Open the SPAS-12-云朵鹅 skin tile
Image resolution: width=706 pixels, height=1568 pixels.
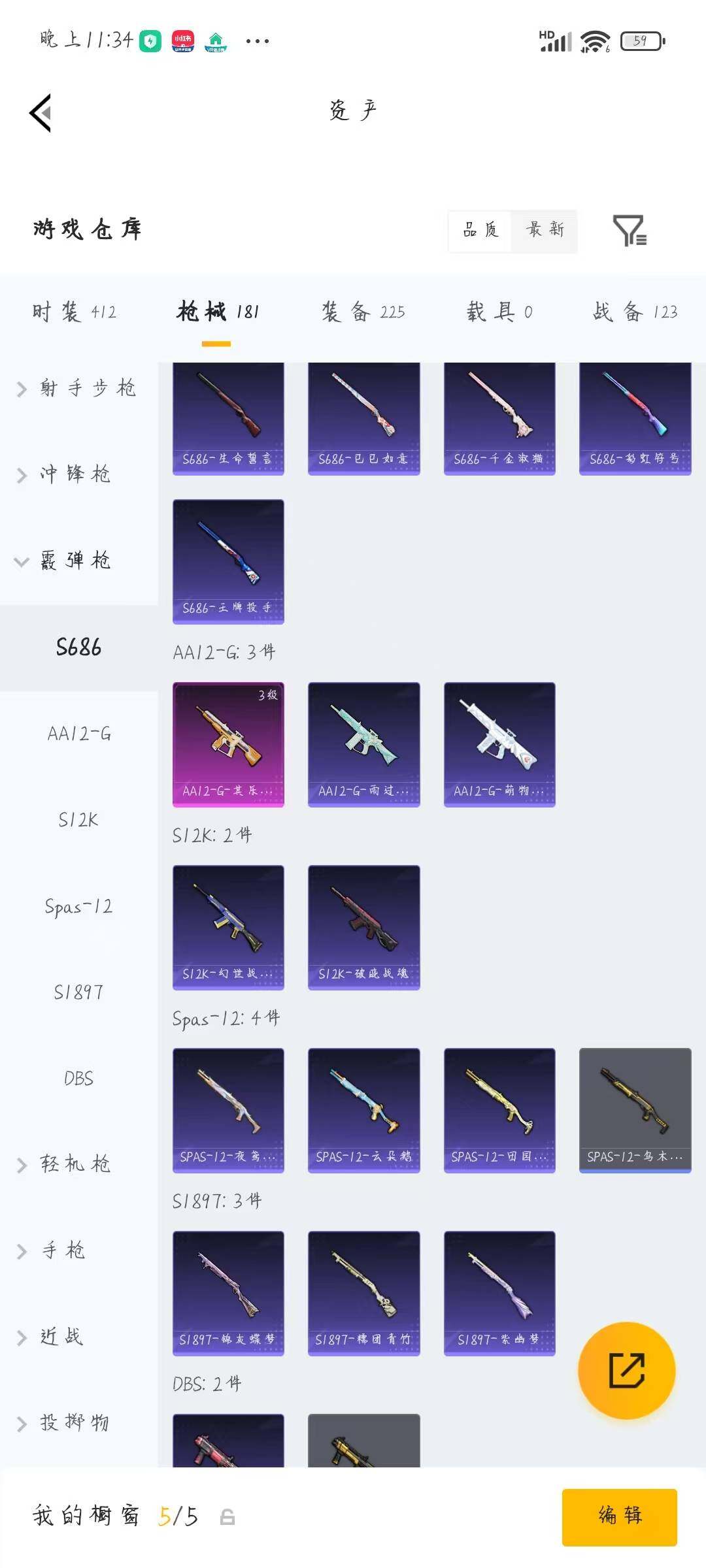(x=363, y=1111)
